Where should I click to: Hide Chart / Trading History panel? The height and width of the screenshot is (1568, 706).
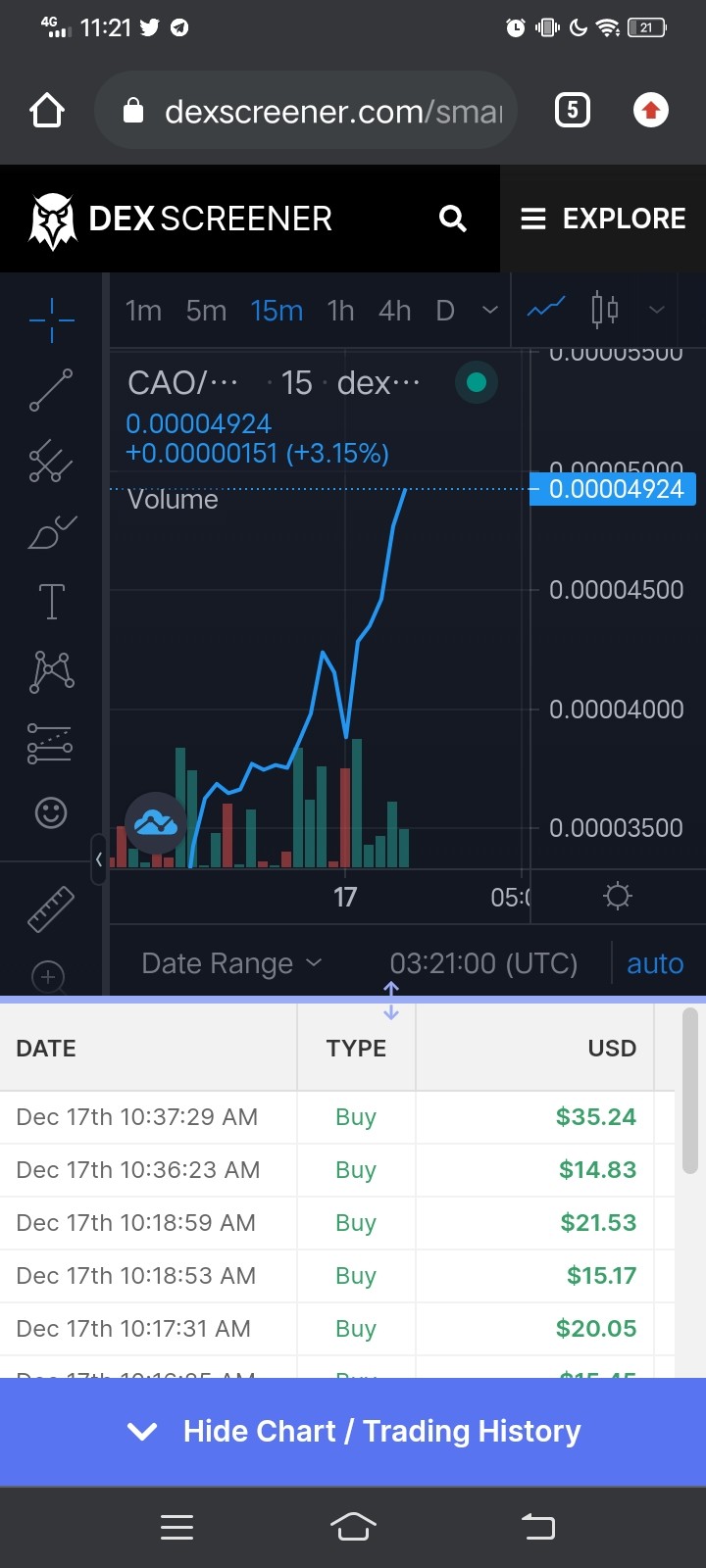point(353,1432)
